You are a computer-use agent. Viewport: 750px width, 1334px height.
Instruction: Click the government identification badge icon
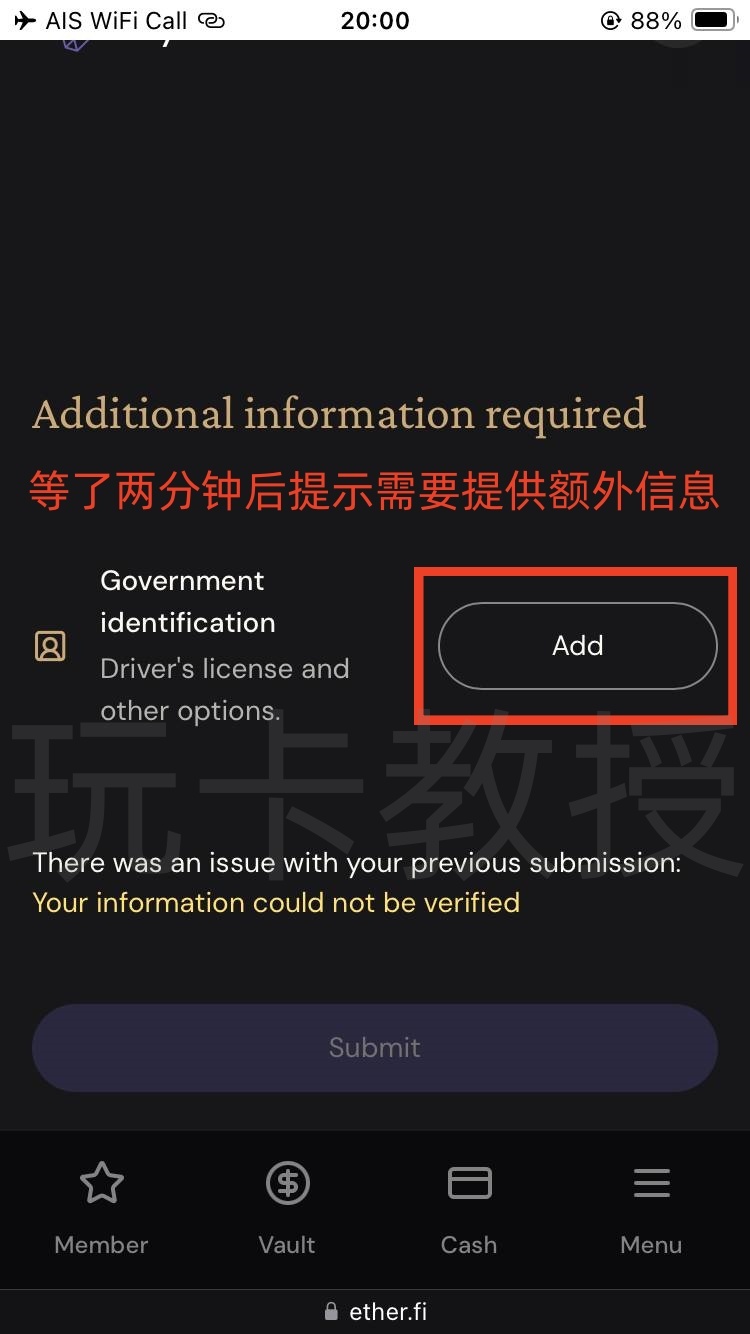click(49, 646)
